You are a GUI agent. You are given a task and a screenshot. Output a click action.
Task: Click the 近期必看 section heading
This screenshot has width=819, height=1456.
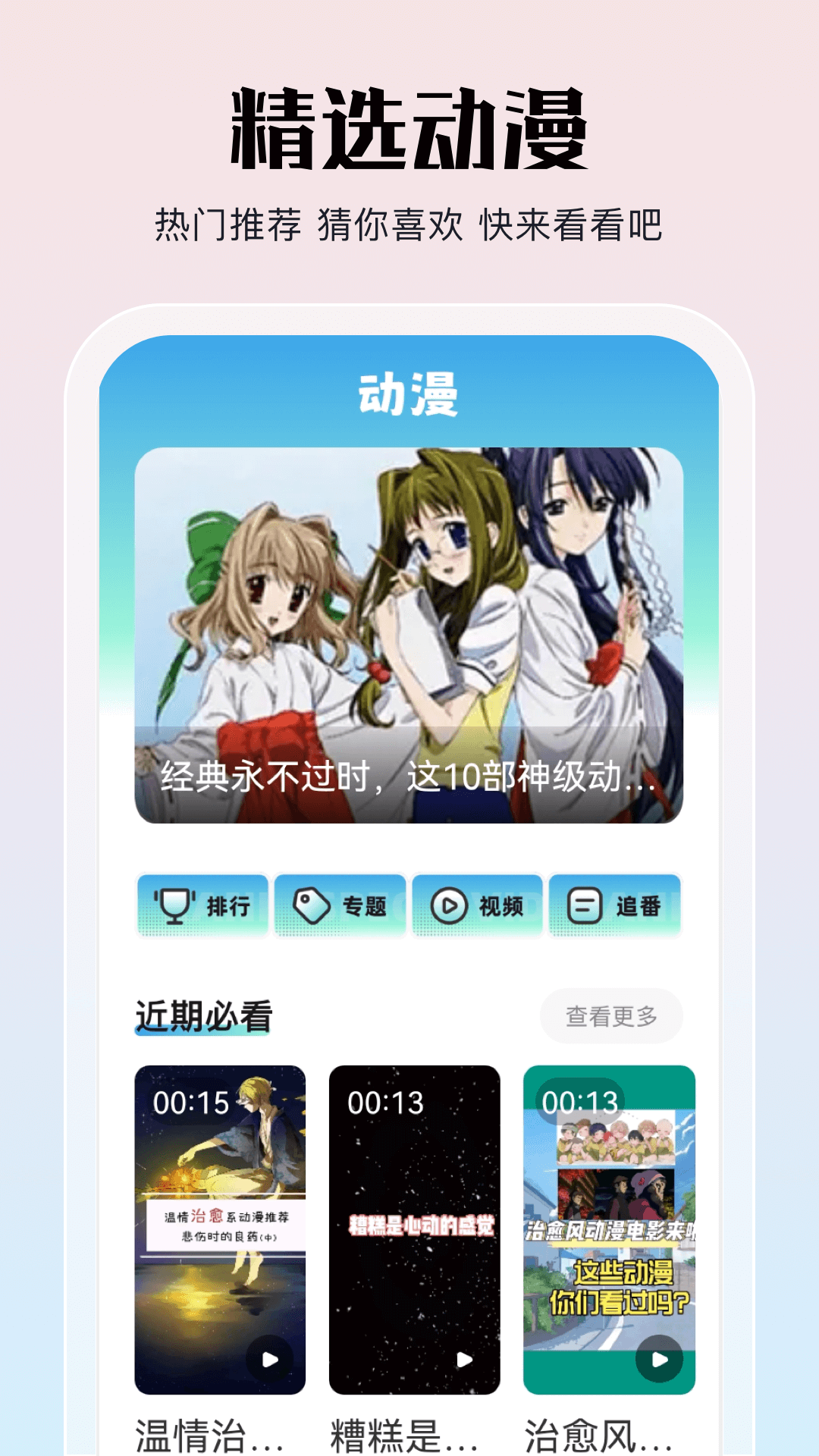[203, 1016]
